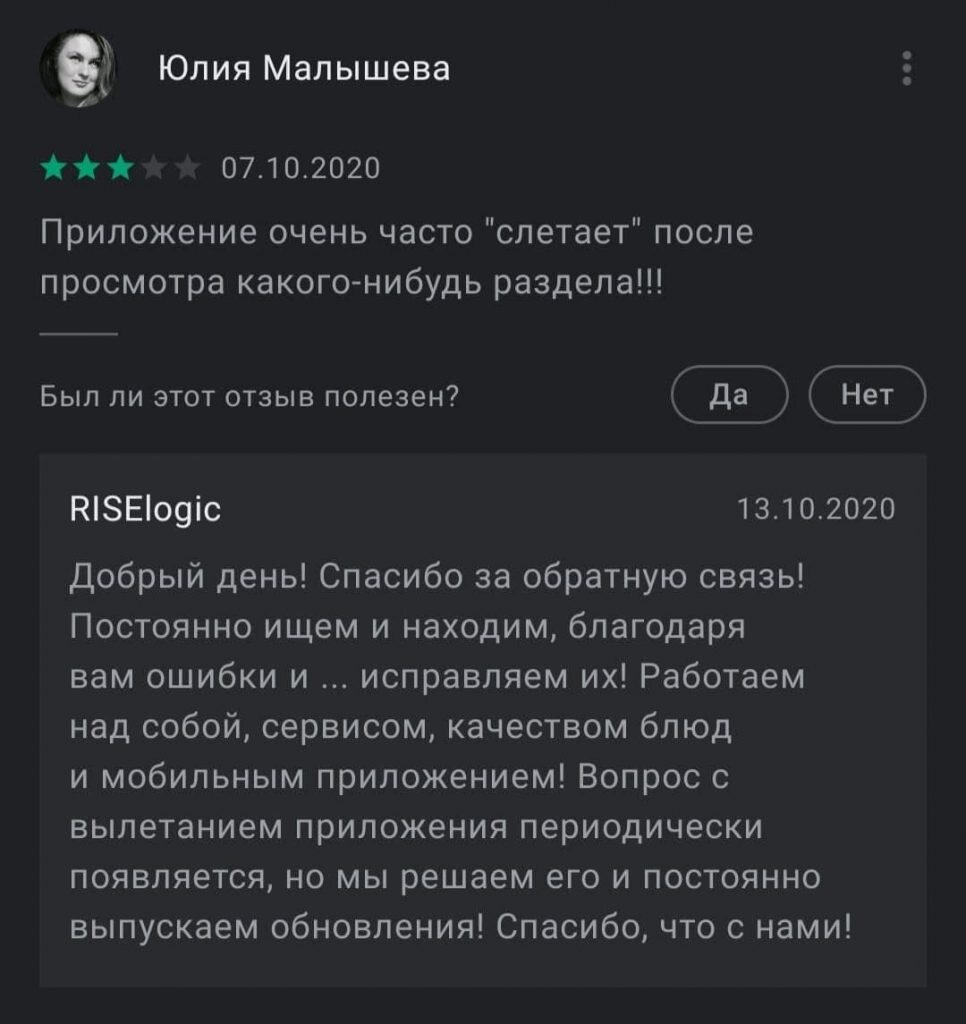Click the top dot of the overflow menu
Image resolution: width=966 pixels, height=1024 pixels.
pyautogui.click(x=908, y=55)
